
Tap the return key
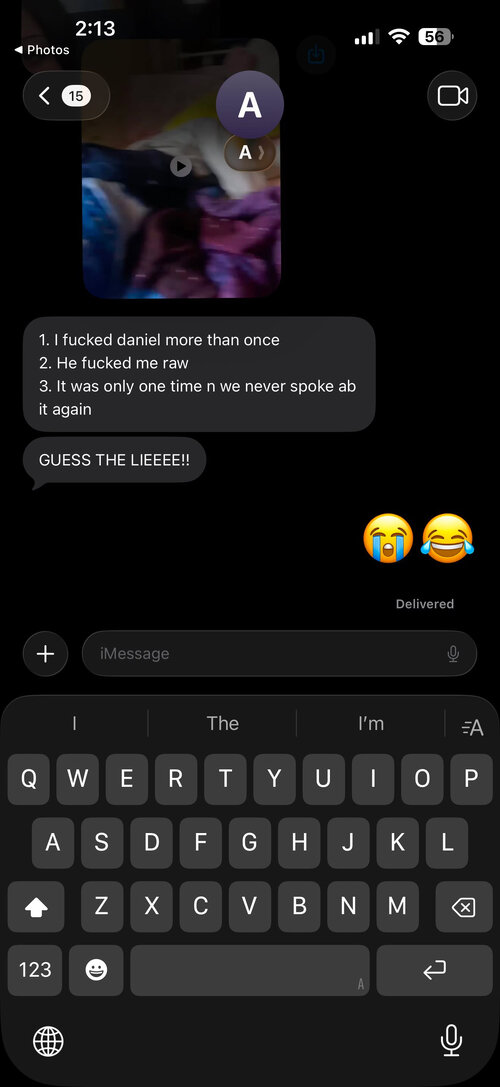435,971
